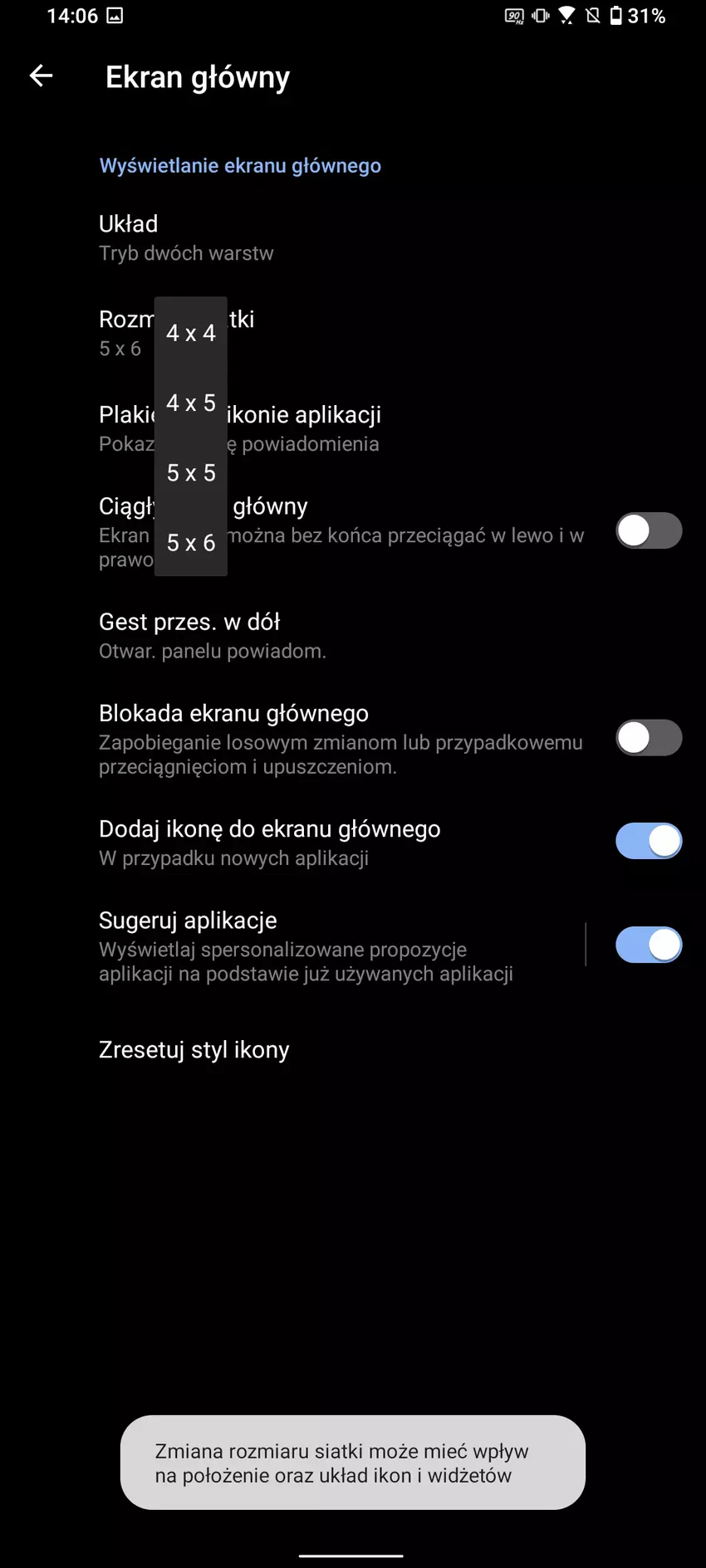This screenshot has width=706, height=1568.
Task: Click the 90Hz refresh rate indicator icon
Action: tap(515, 15)
